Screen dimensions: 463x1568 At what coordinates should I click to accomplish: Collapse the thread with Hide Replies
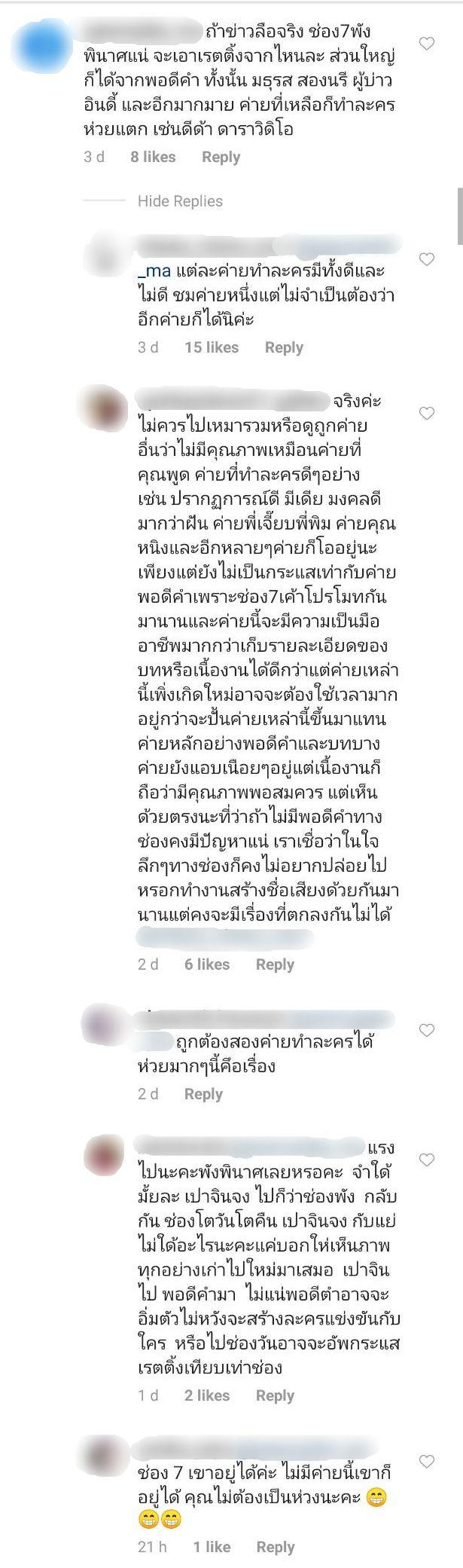tap(180, 201)
